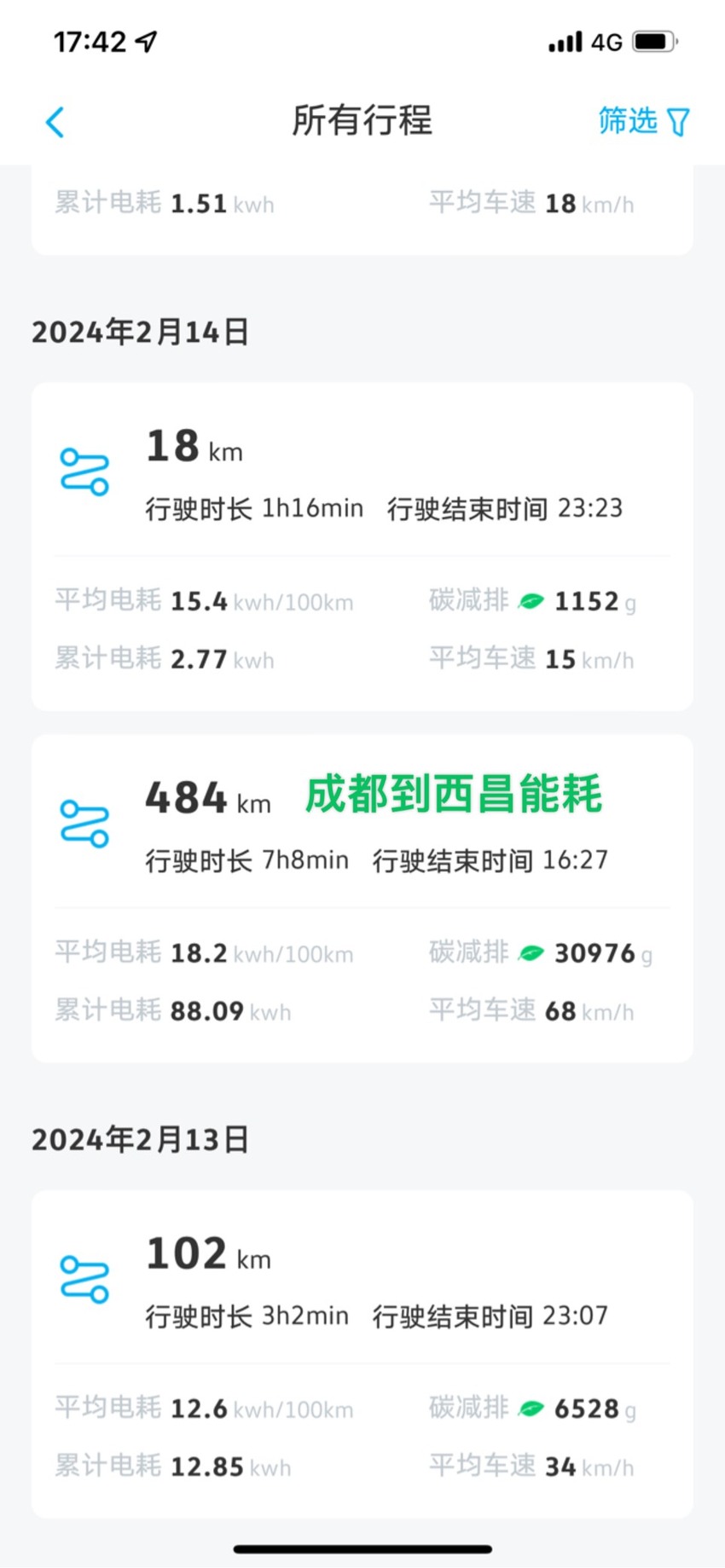Open the 102 km trip on 2月13日
Screen dimensions: 725x1568
pyautogui.click(x=362, y=1353)
